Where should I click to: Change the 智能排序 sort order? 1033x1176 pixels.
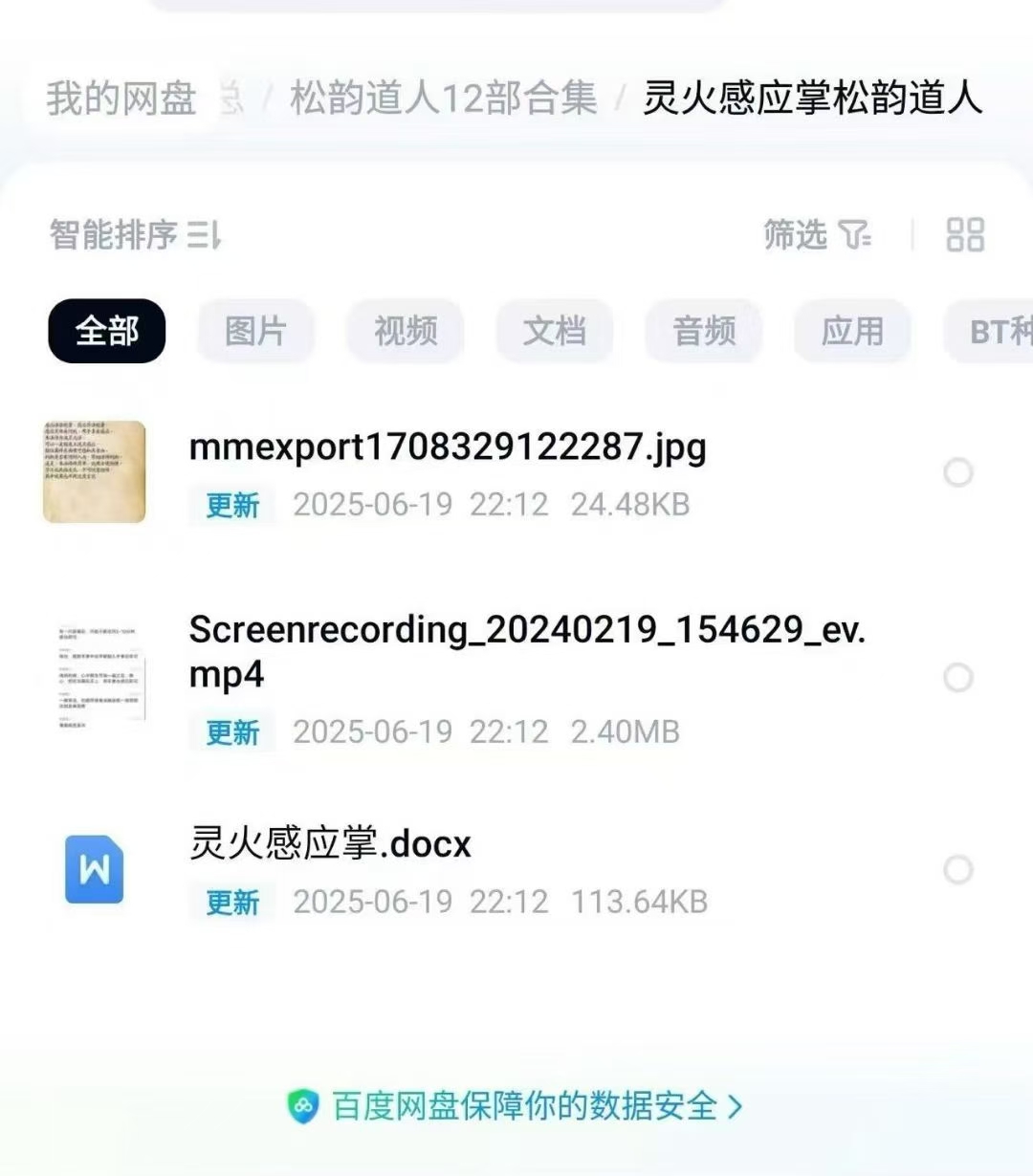click(135, 234)
